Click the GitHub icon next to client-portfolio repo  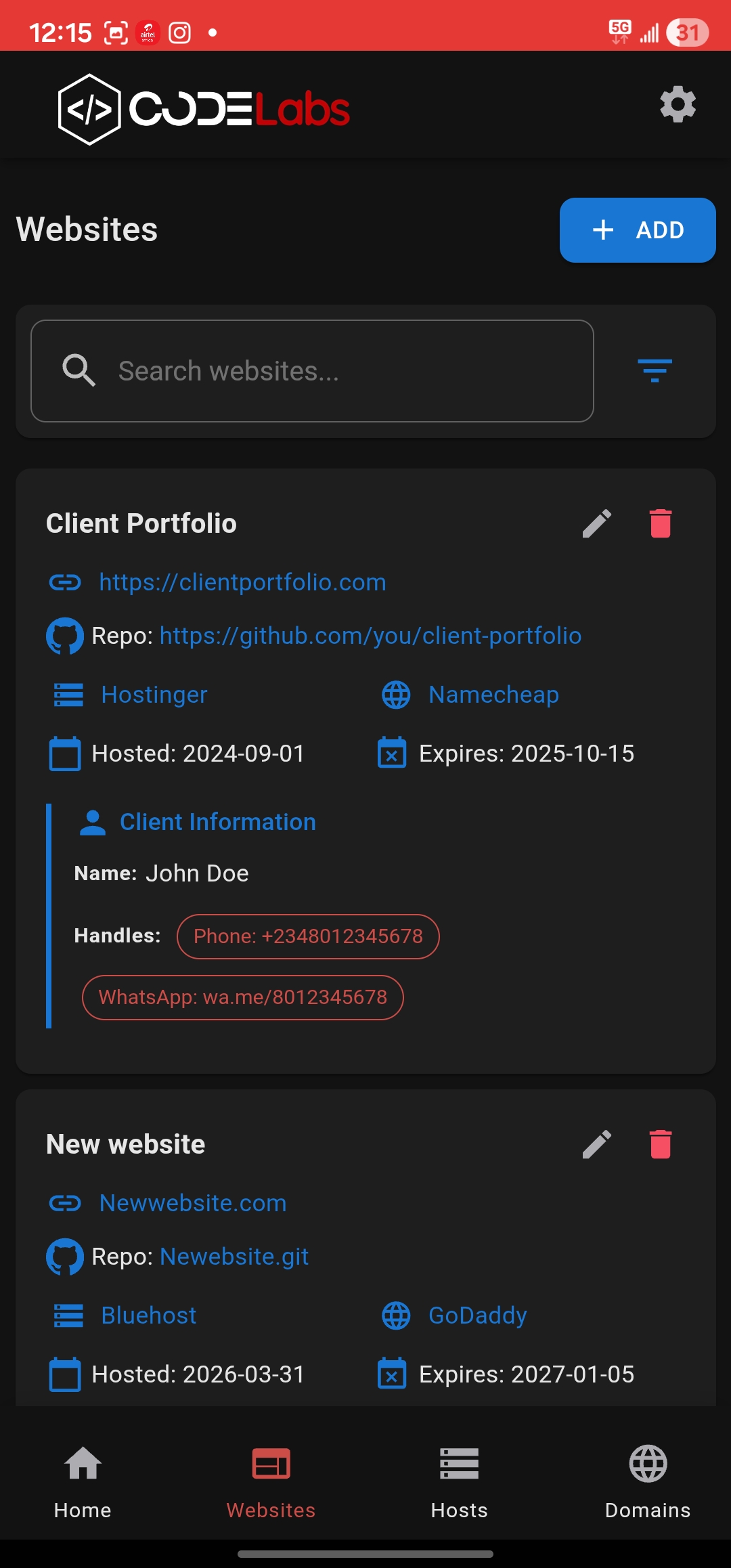pyautogui.click(x=64, y=636)
